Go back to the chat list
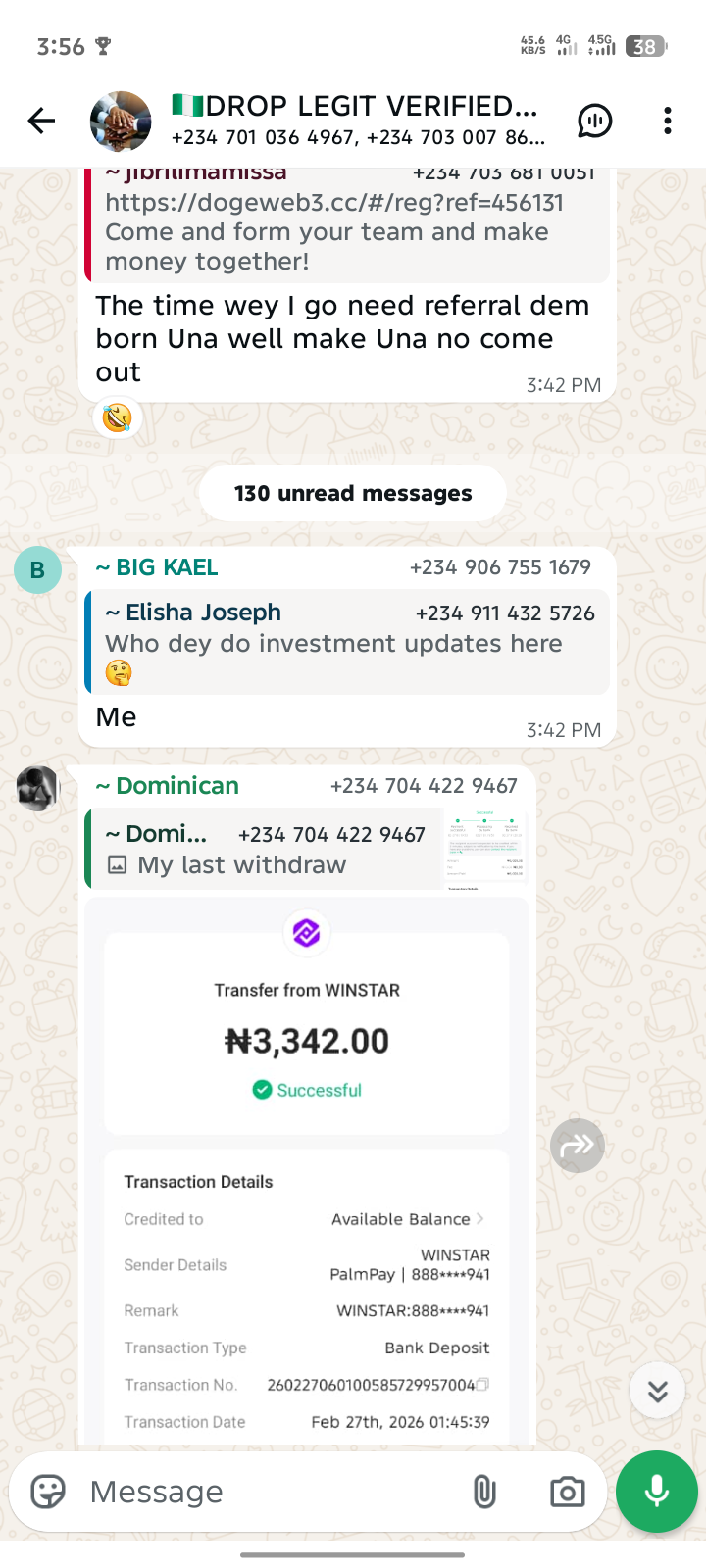This screenshot has height=1568, width=706. point(41,121)
